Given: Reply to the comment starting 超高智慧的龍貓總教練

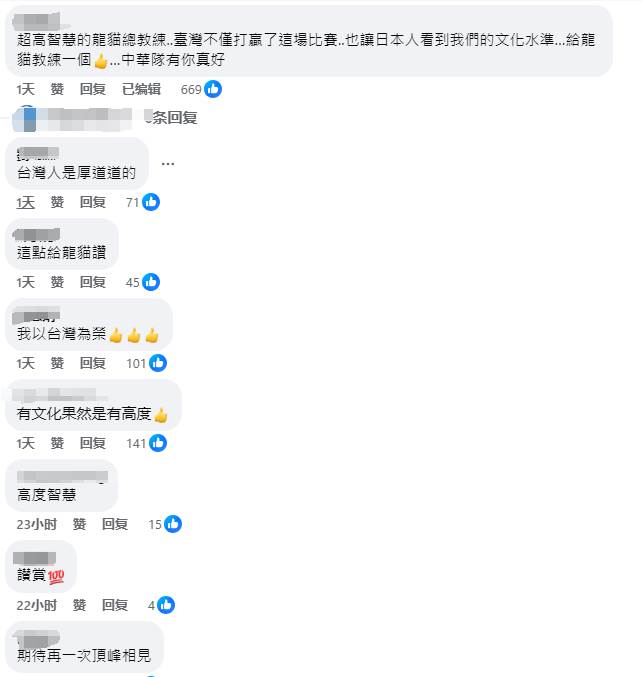Looking at the screenshot, I should (93, 89).
